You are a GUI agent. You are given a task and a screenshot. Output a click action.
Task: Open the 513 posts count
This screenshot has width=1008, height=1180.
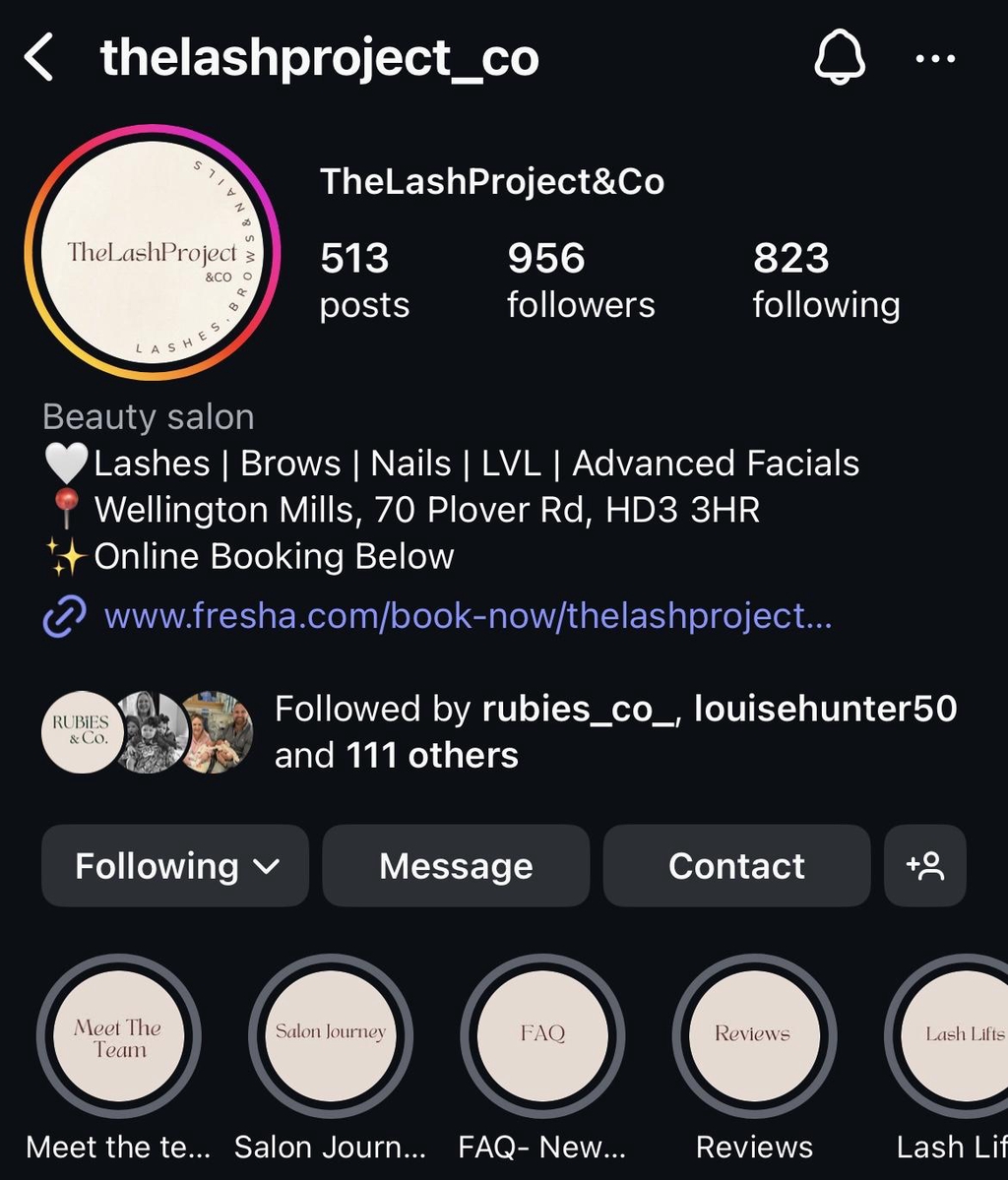(363, 280)
